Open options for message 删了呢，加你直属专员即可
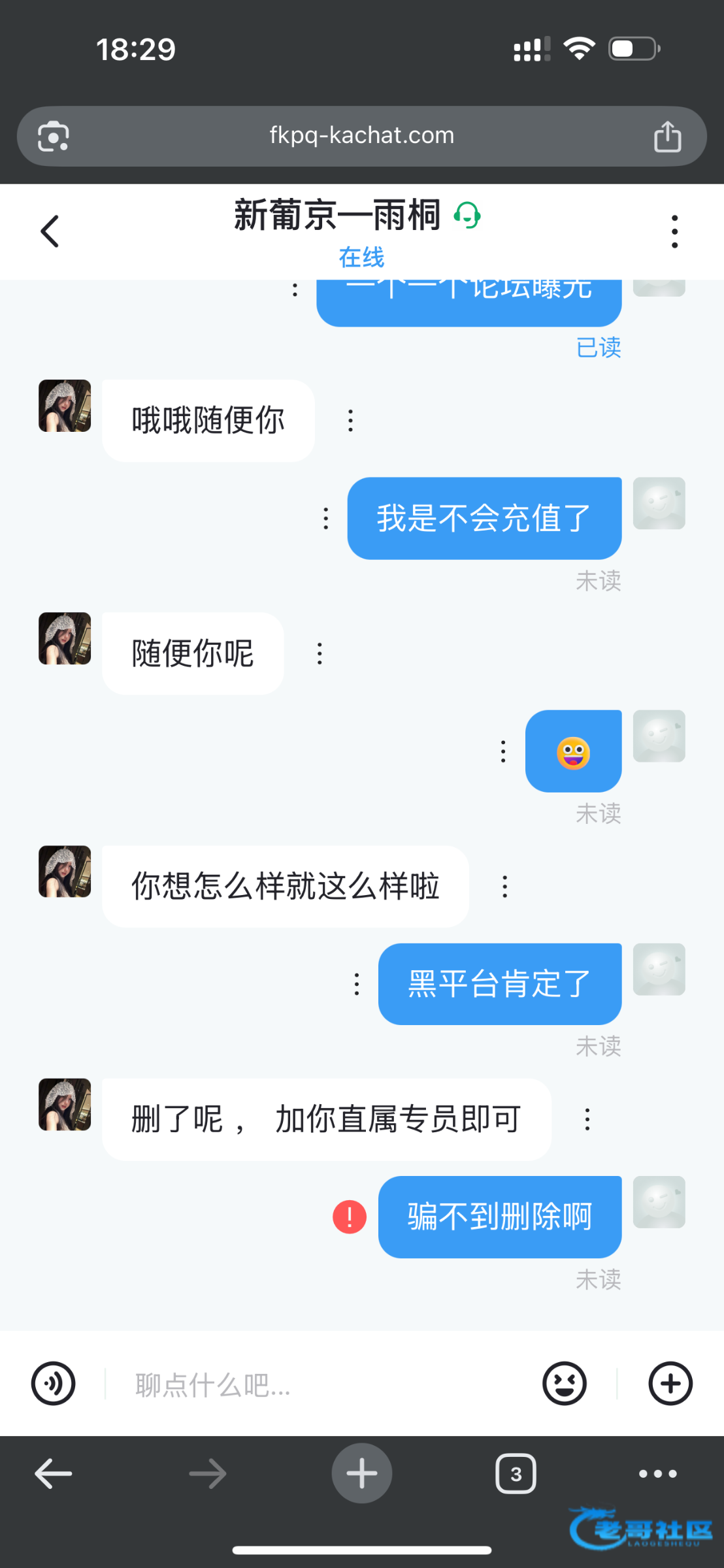724x1568 pixels. [x=587, y=1119]
